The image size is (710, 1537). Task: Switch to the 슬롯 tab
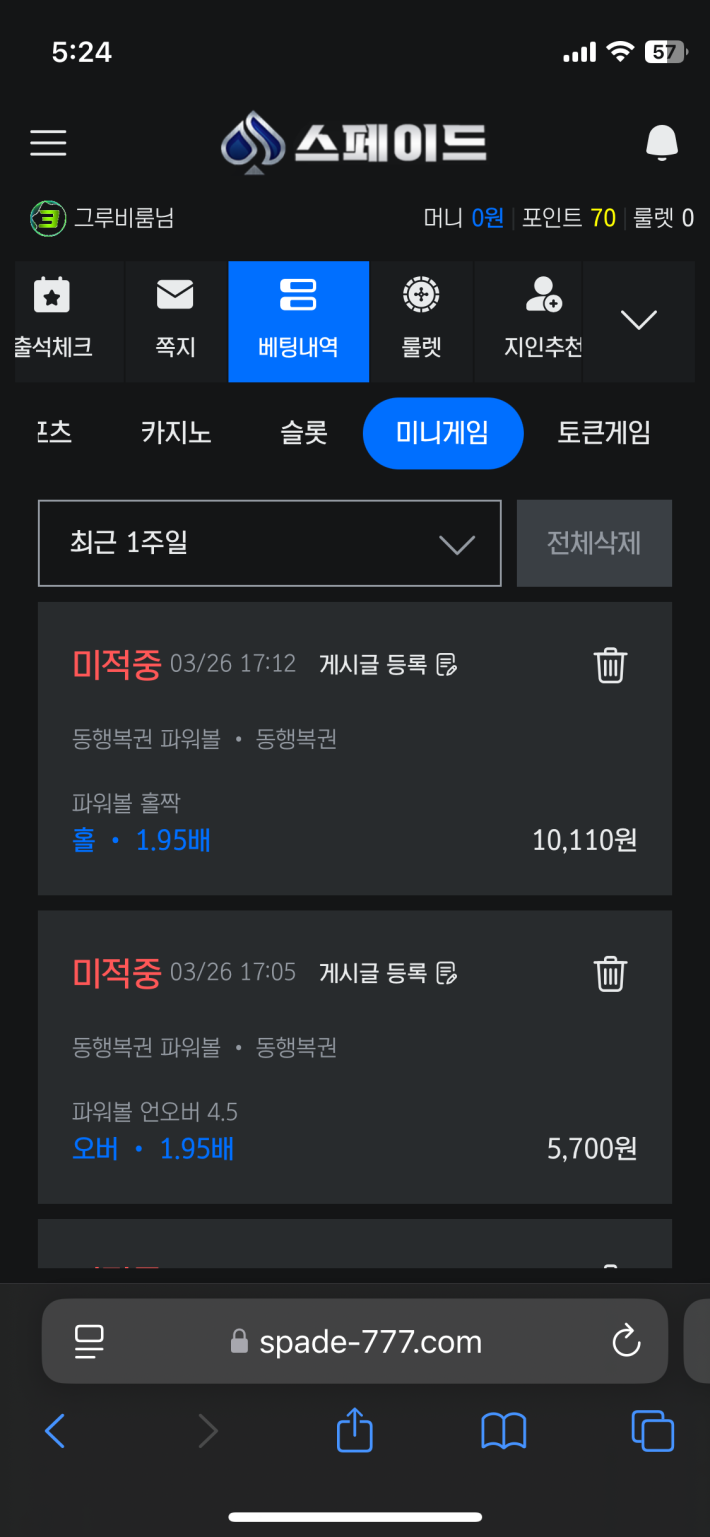pyautogui.click(x=304, y=433)
